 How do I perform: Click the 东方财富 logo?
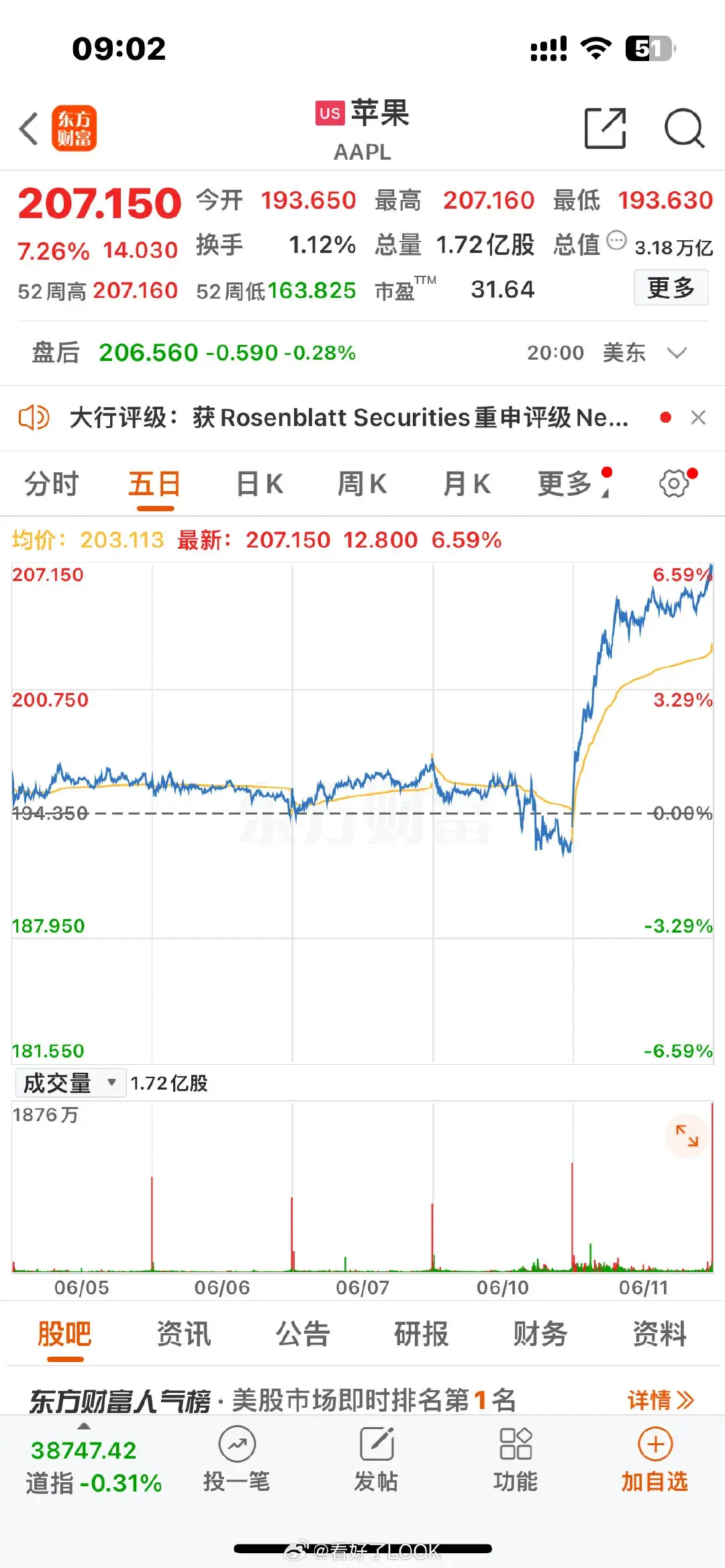point(75,129)
